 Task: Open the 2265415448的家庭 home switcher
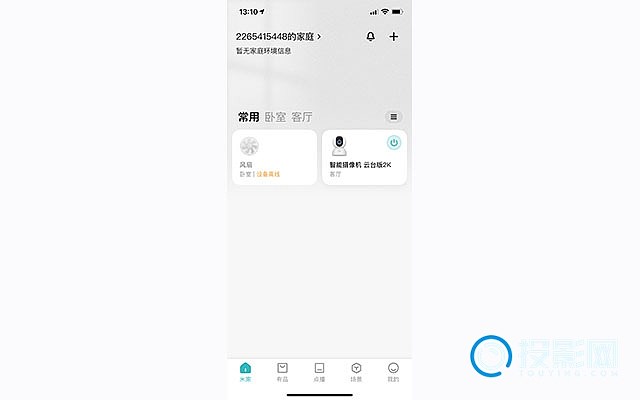point(278,37)
